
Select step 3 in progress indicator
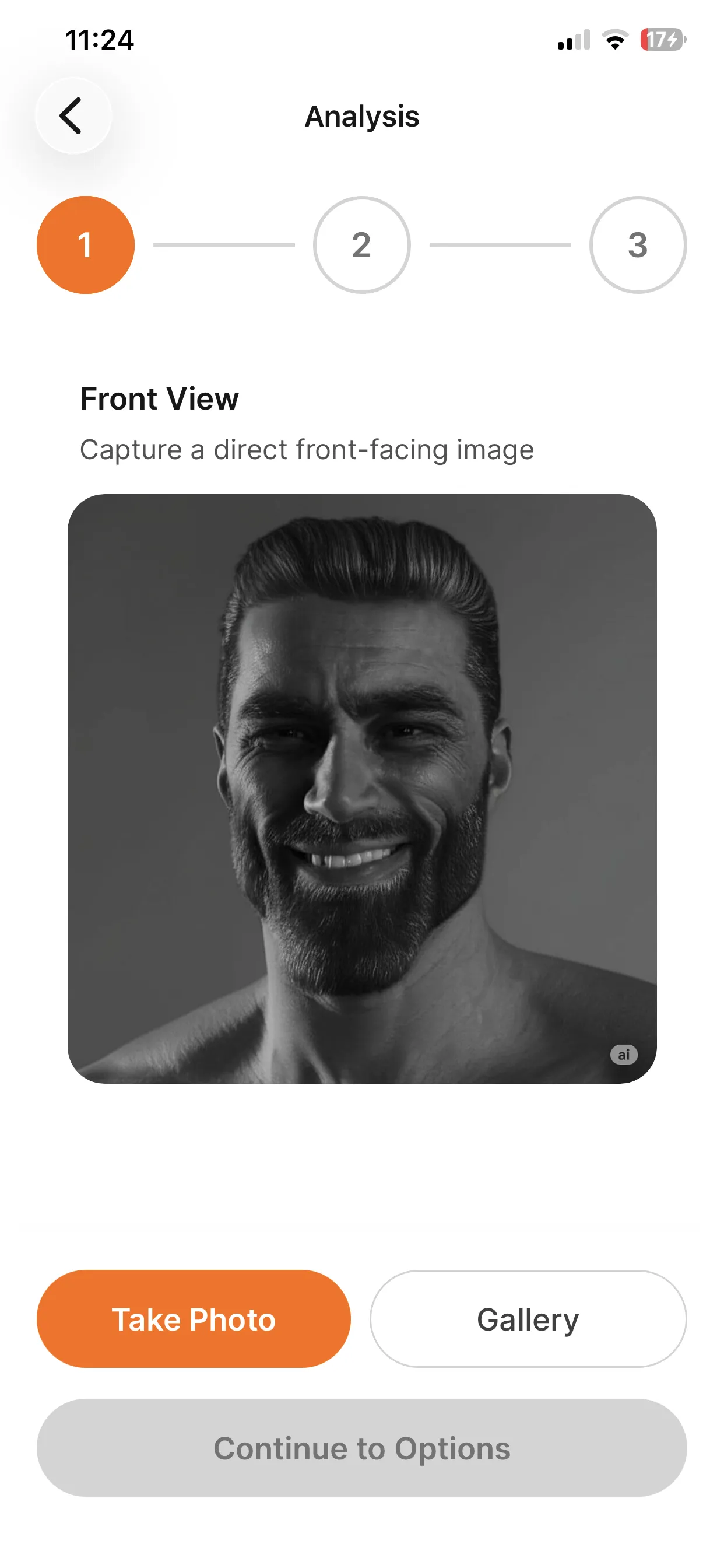637,244
